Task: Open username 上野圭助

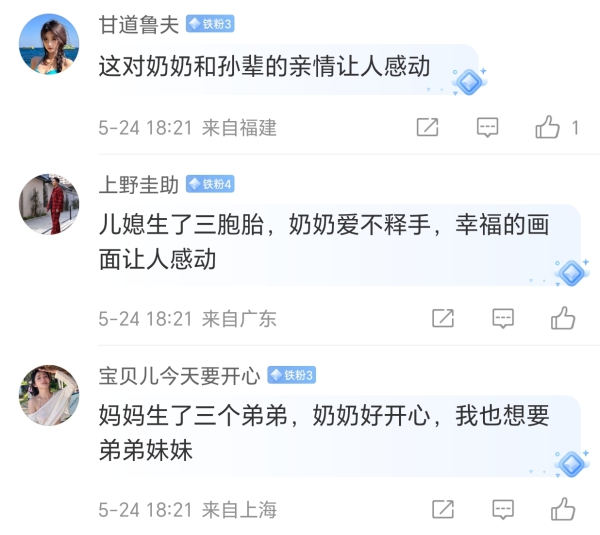Action: coord(139,184)
